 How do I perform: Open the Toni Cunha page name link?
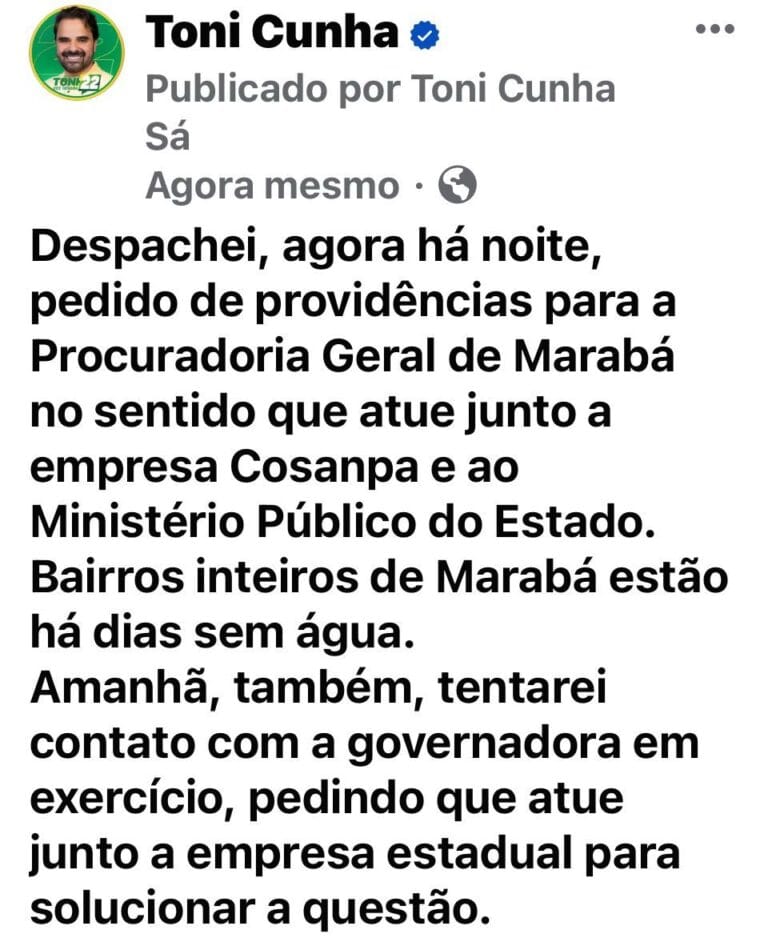271,32
